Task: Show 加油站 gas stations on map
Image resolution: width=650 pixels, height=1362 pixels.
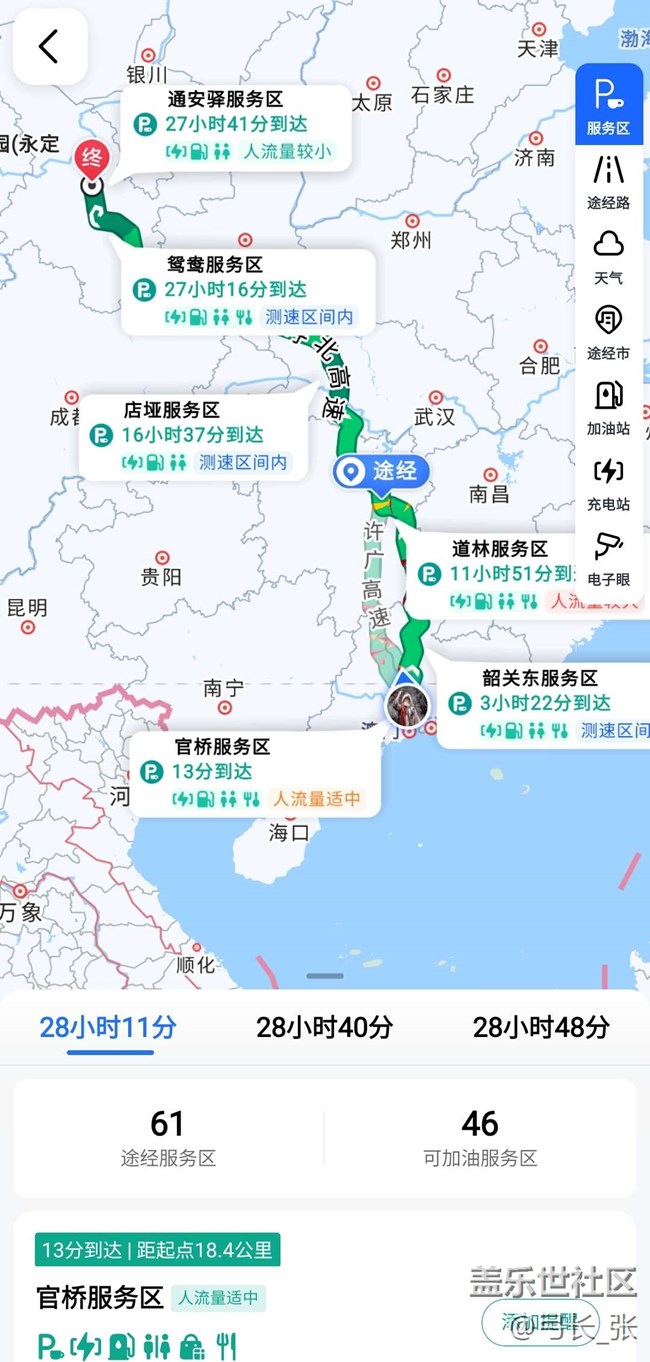Action: point(608,407)
